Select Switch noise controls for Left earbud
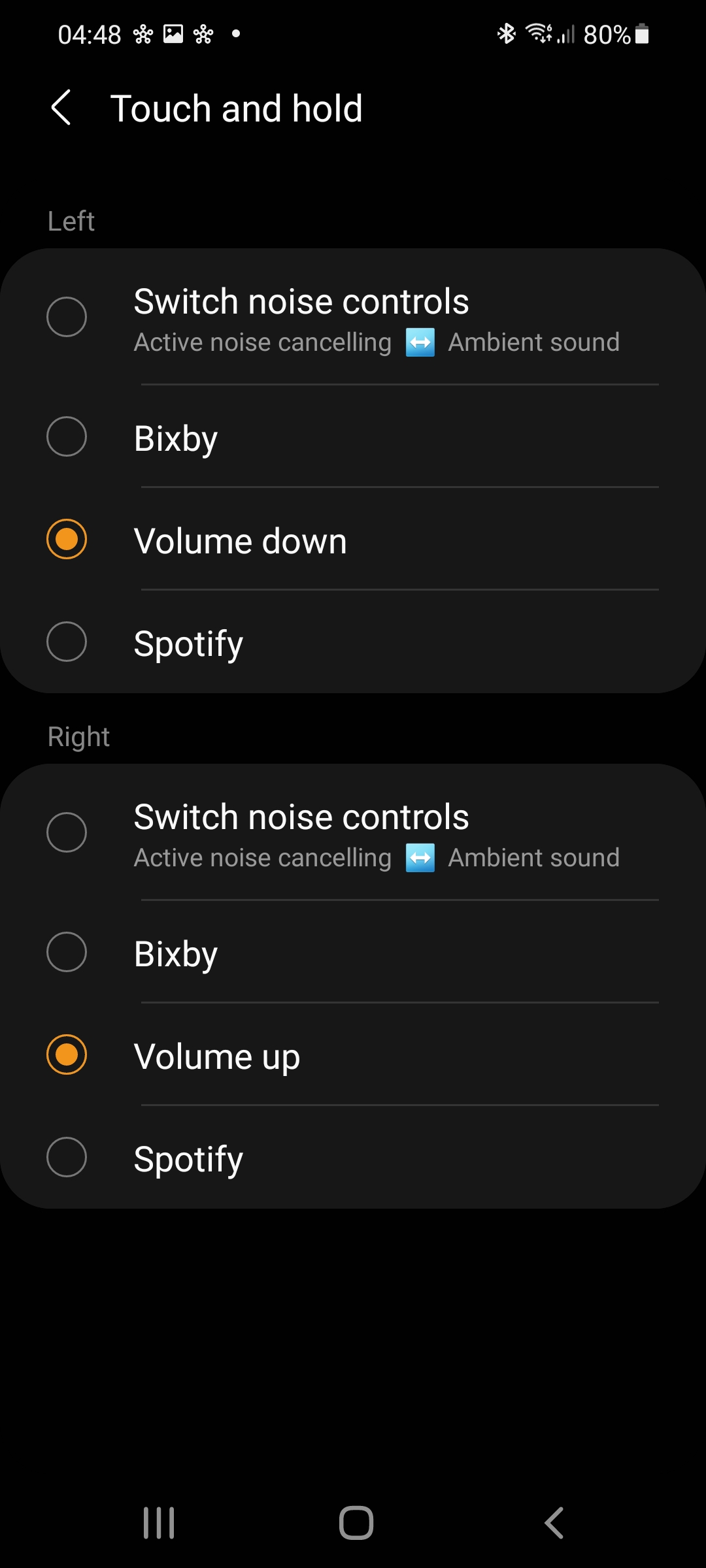Image resolution: width=706 pixels, height=1568 pixels. point(353,318)
